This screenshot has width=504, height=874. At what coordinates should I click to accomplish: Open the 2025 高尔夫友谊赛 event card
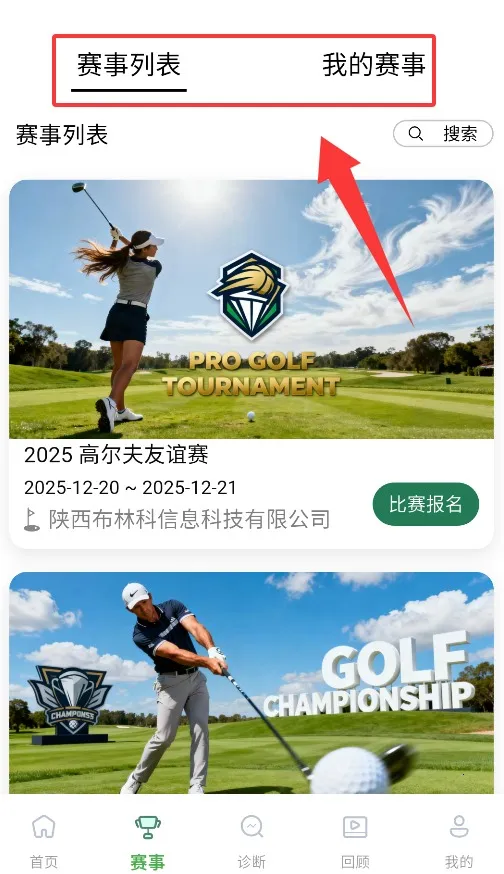(251, 364)
